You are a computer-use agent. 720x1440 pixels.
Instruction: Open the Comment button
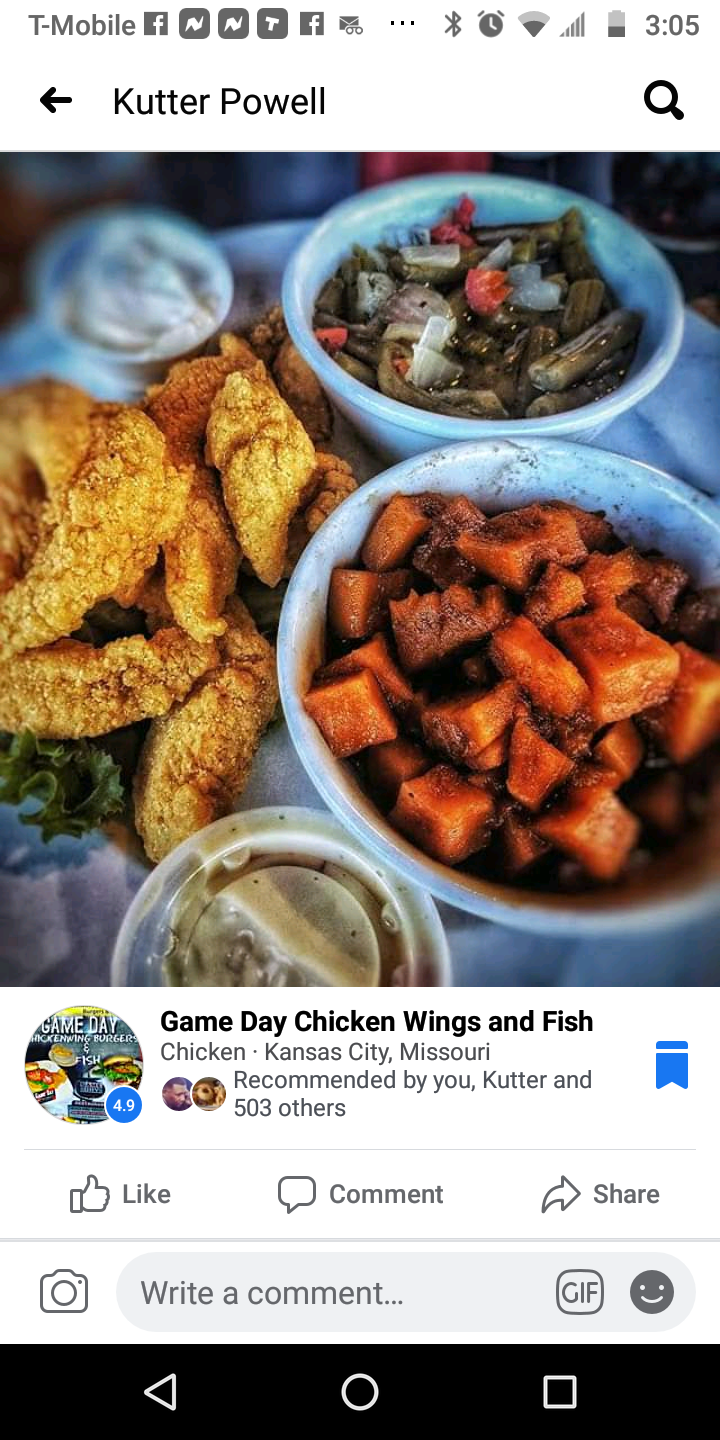pos(360,1194)
